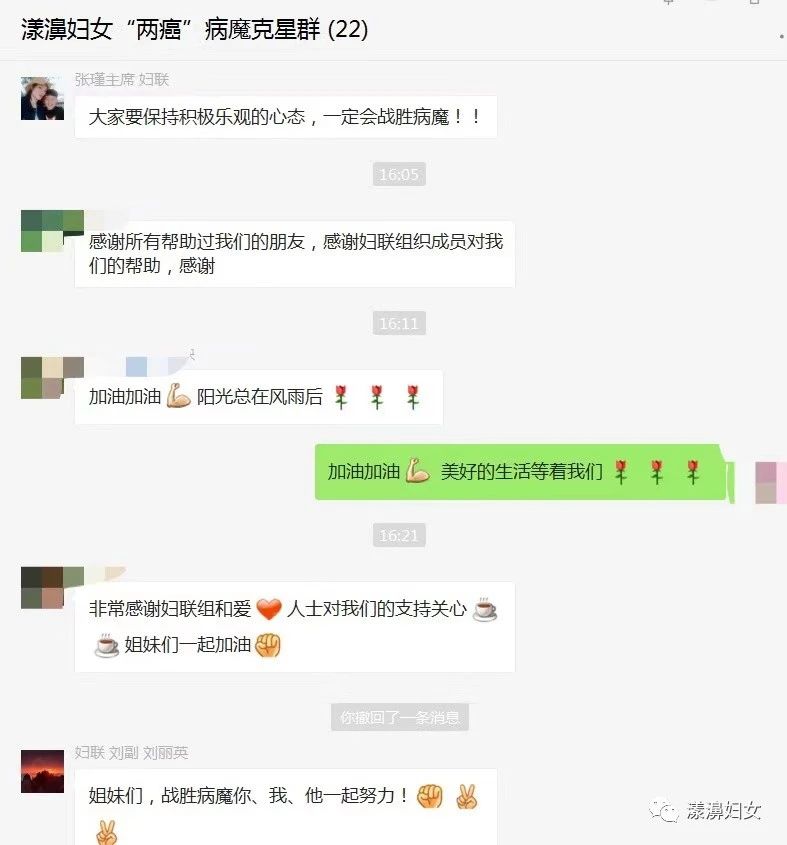This screenshot has width=787, height=845.
Task: Open 张瑾主席 妇联's profile avatar
Action: (42, 98)
